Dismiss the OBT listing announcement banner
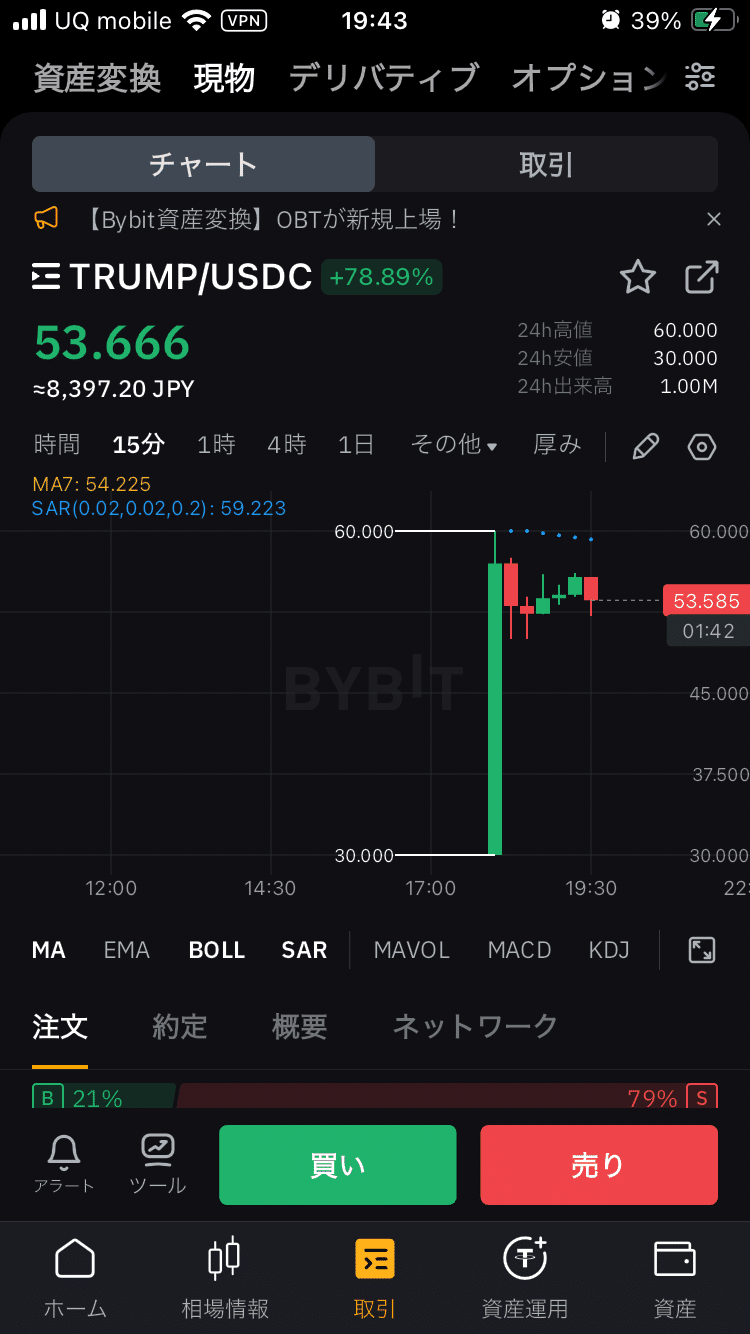This screenshot has width=750, height=1334. pyautogui.click(x=713, y=219)
